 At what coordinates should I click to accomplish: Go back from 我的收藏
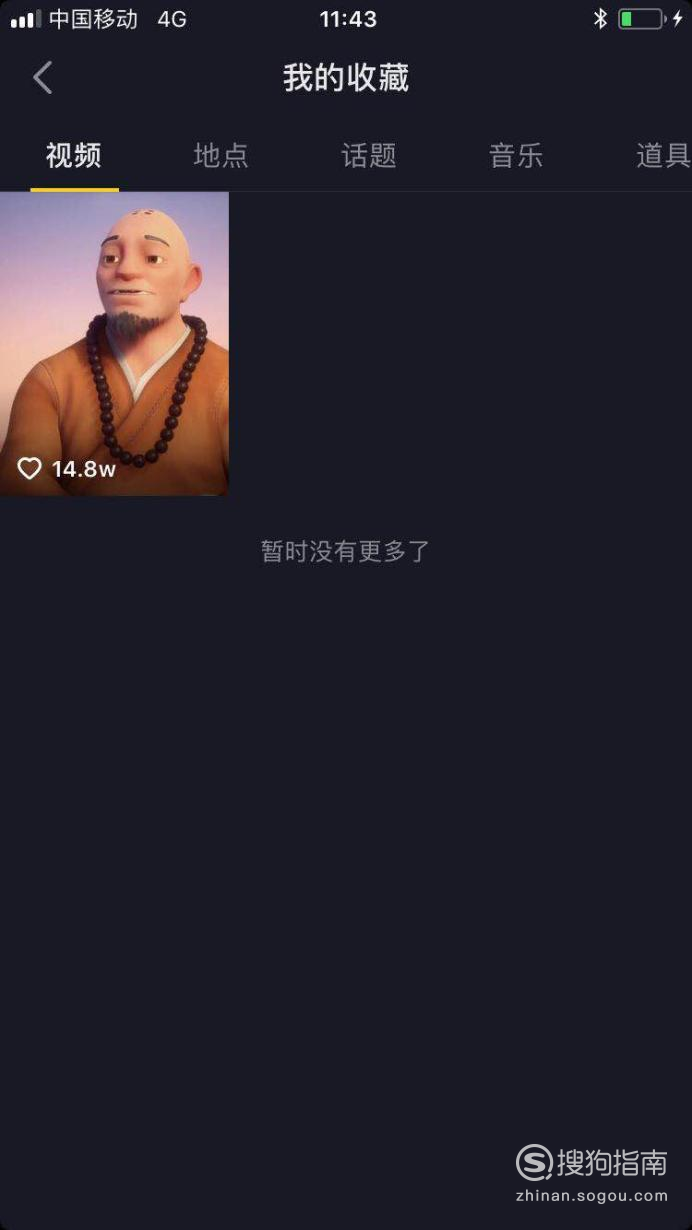(x=42, y=78)
